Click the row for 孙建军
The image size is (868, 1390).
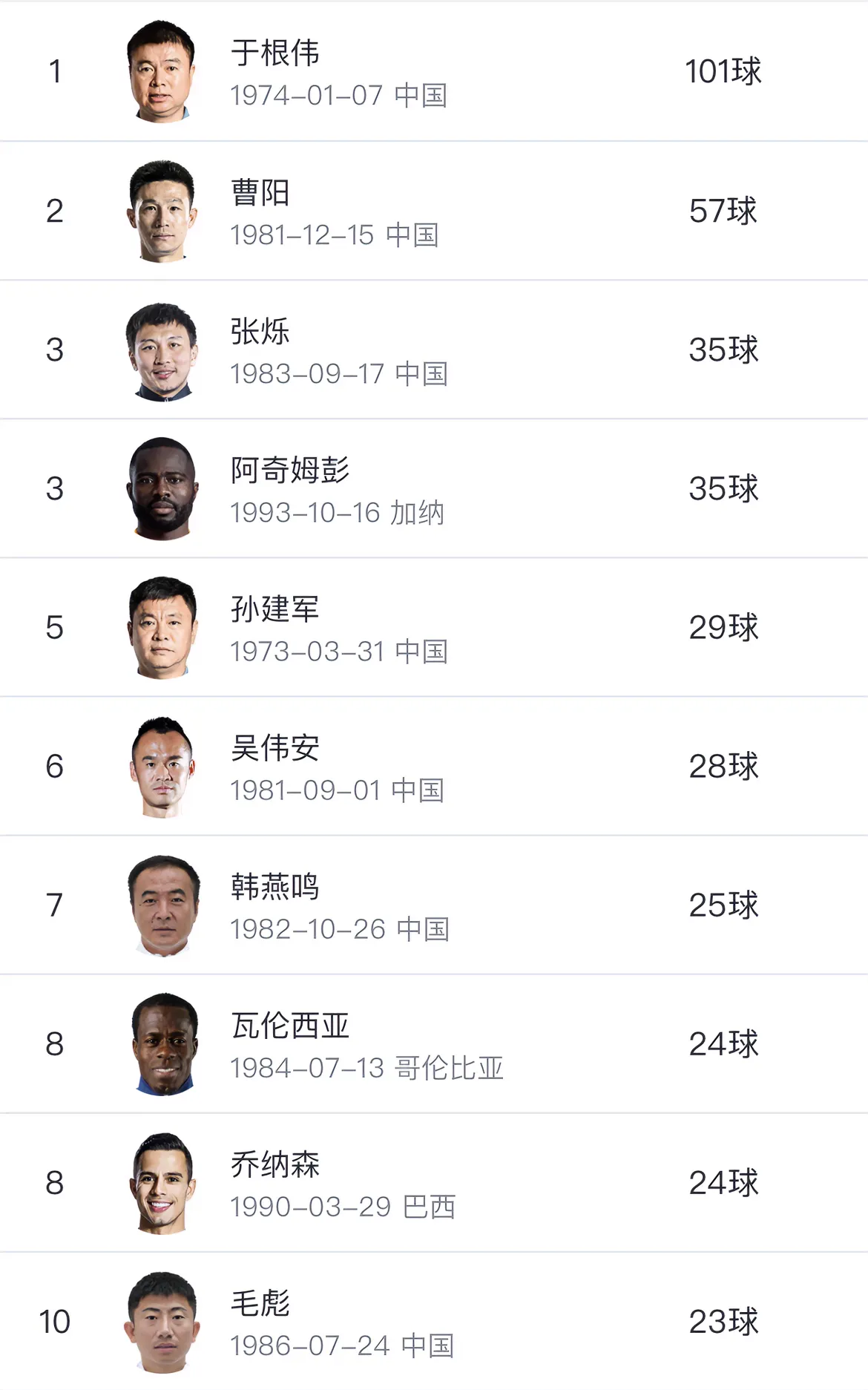(x=434, y=627)
